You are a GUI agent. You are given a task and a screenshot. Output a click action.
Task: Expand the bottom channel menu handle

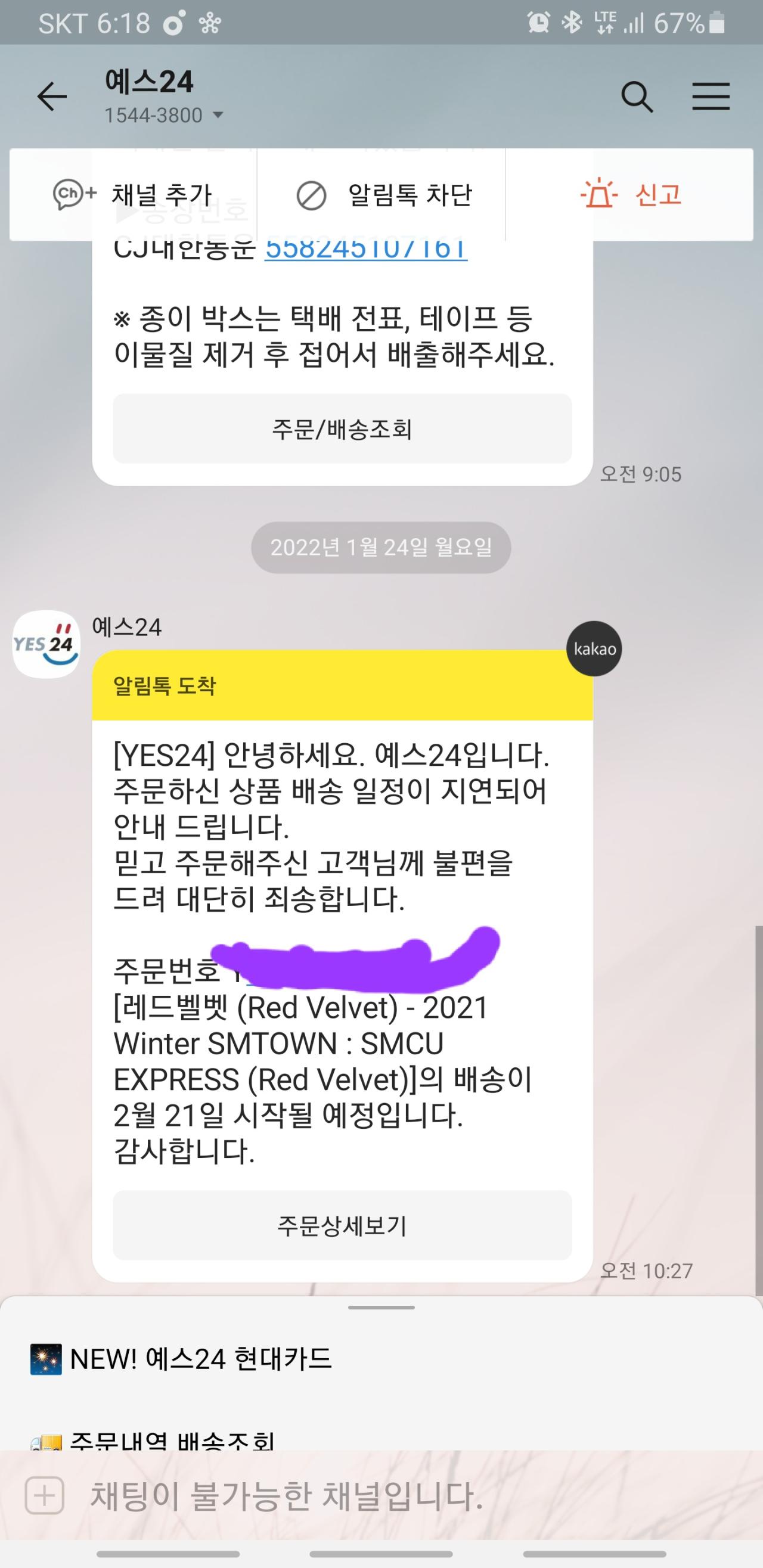coord(381,1308)
